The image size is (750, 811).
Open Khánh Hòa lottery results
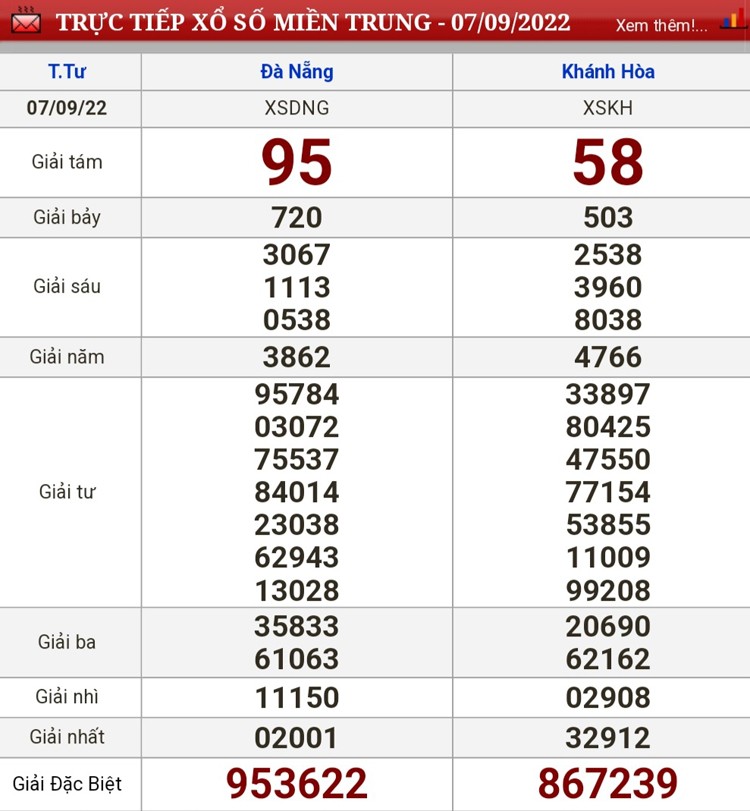pyautogui.click(x=608, y=72)
